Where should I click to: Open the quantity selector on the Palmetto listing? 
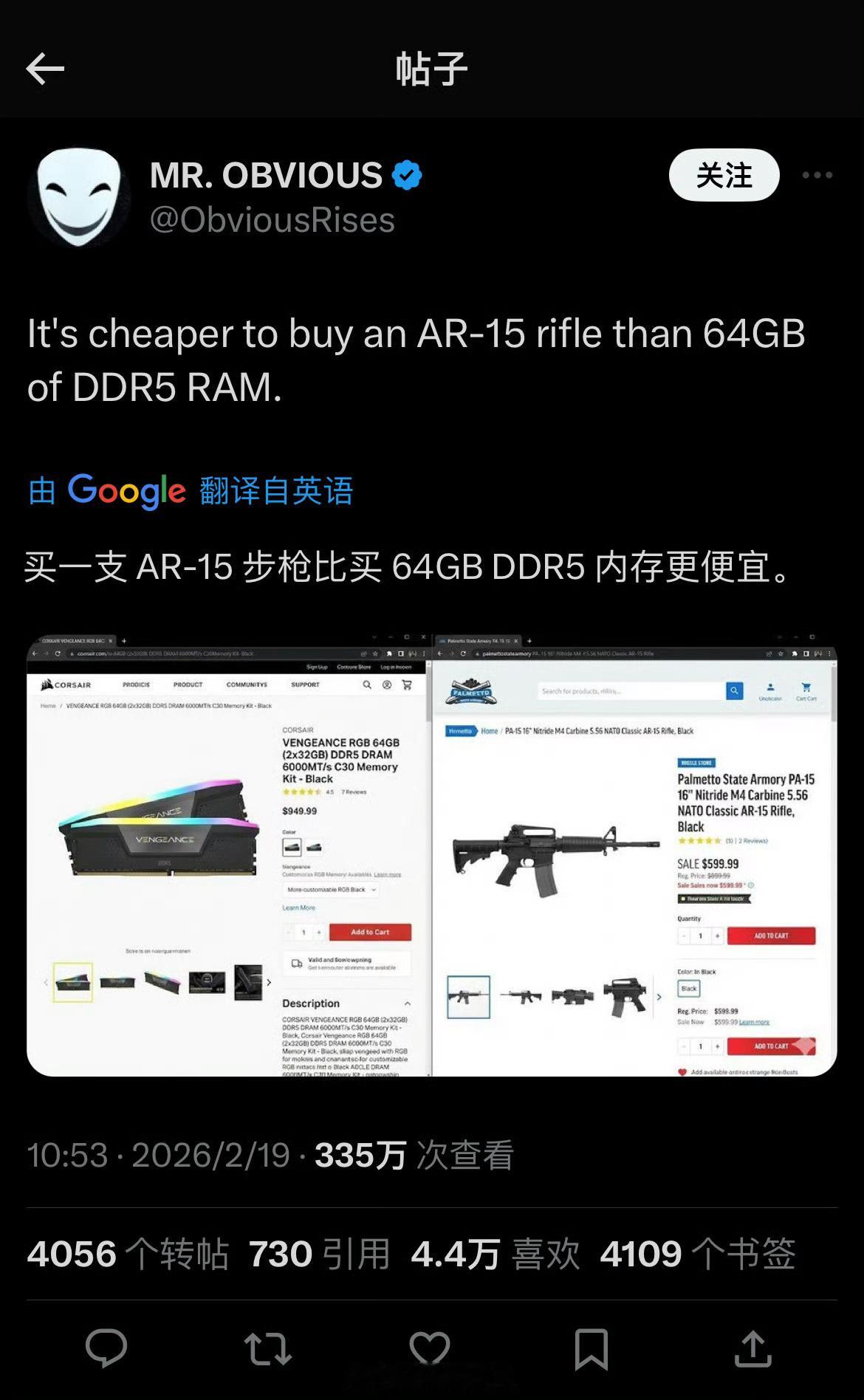tap(701, 936)
